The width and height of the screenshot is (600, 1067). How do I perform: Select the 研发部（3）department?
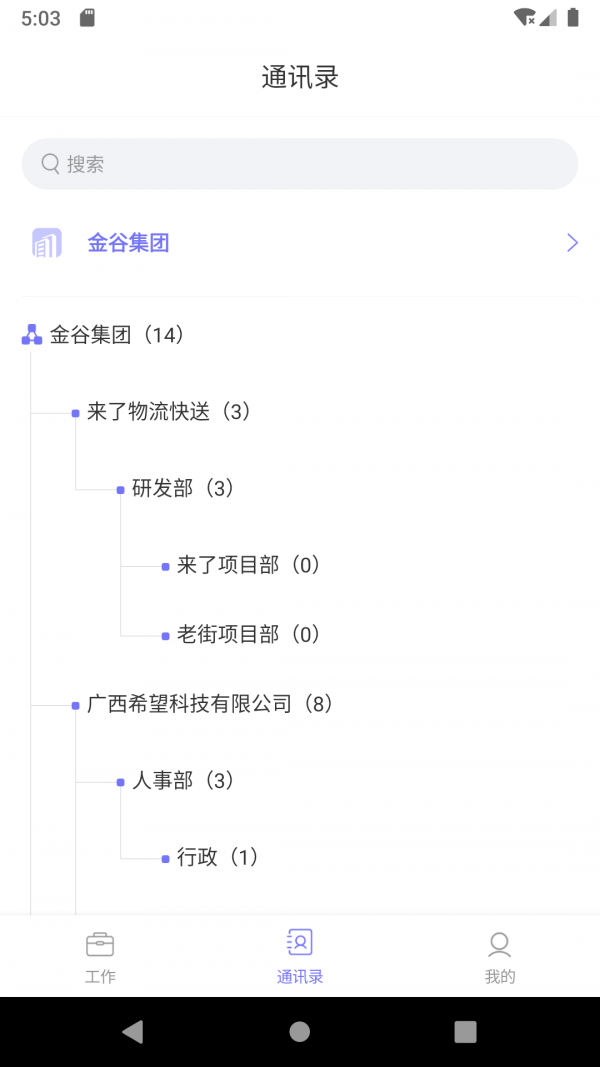pos(183,489)
